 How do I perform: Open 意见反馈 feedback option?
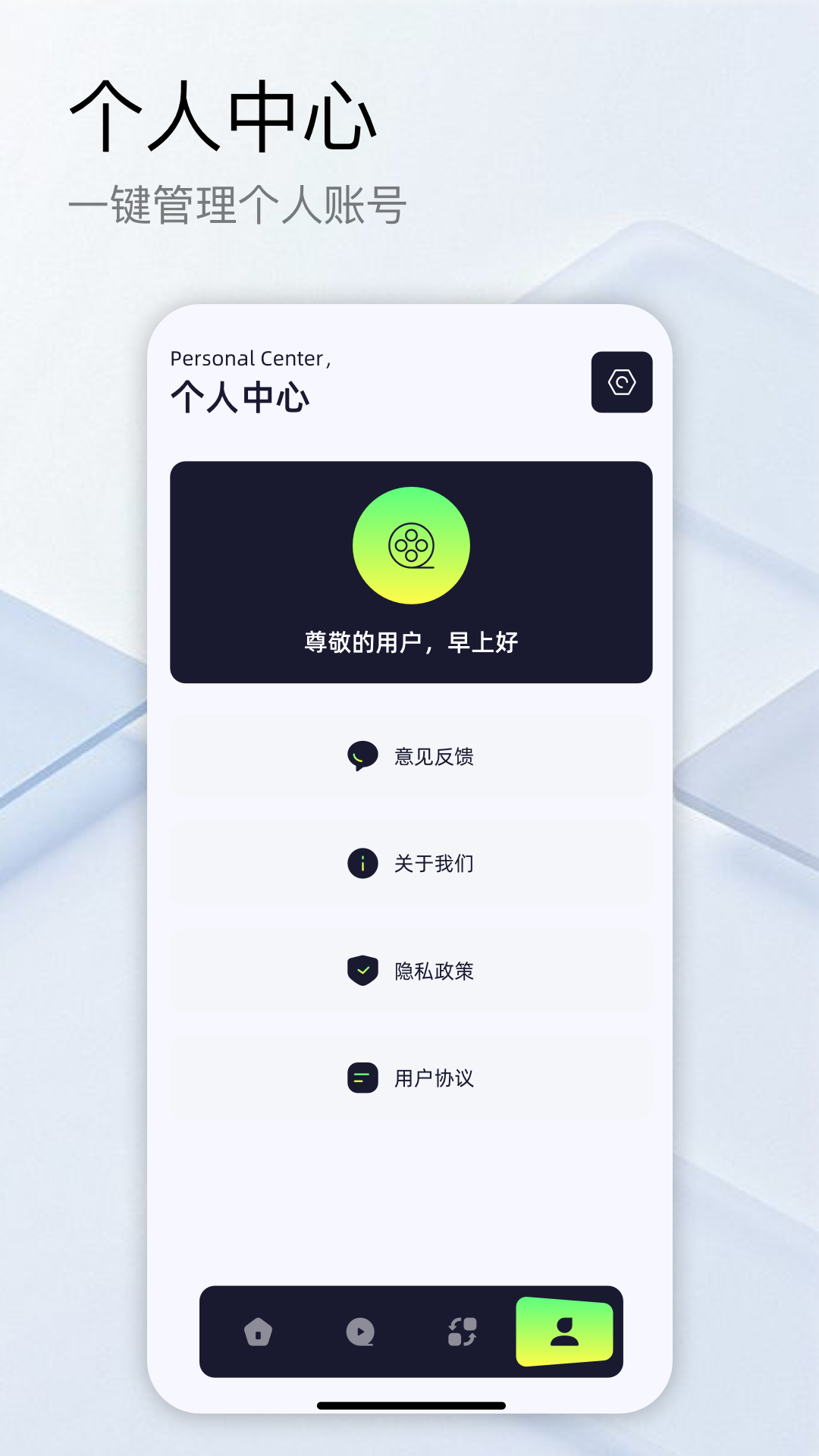pos(432,756)
